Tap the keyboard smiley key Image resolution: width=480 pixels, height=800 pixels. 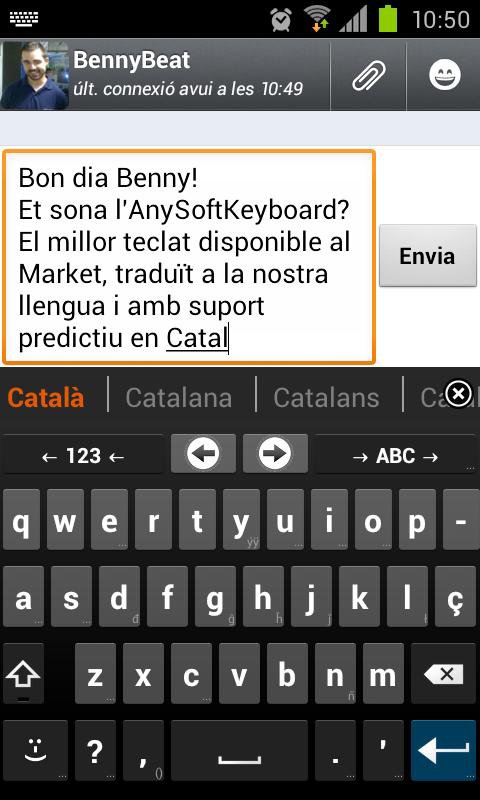(35, 750)
